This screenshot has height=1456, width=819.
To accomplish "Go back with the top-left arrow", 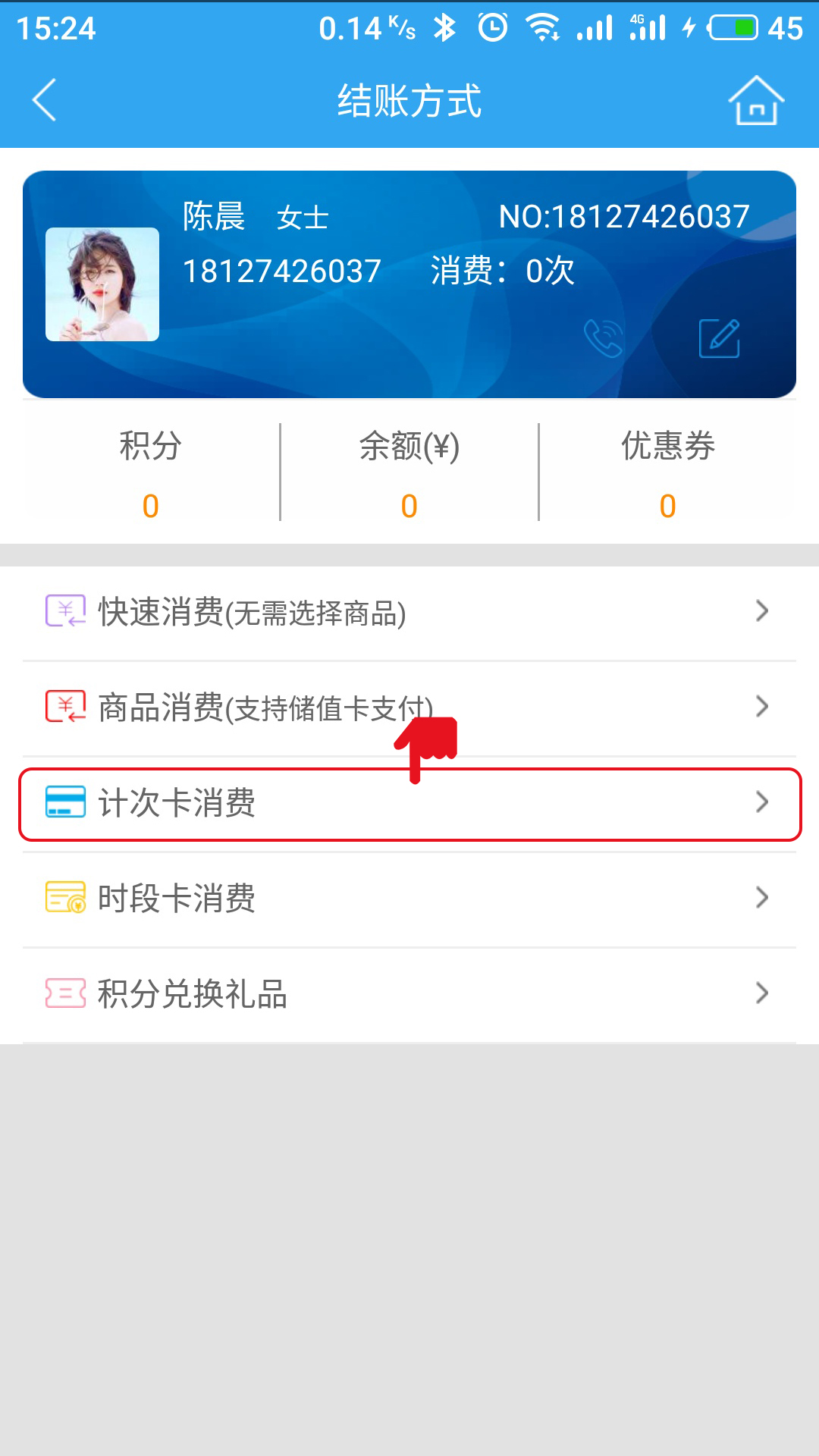I will tap(44, 100).
